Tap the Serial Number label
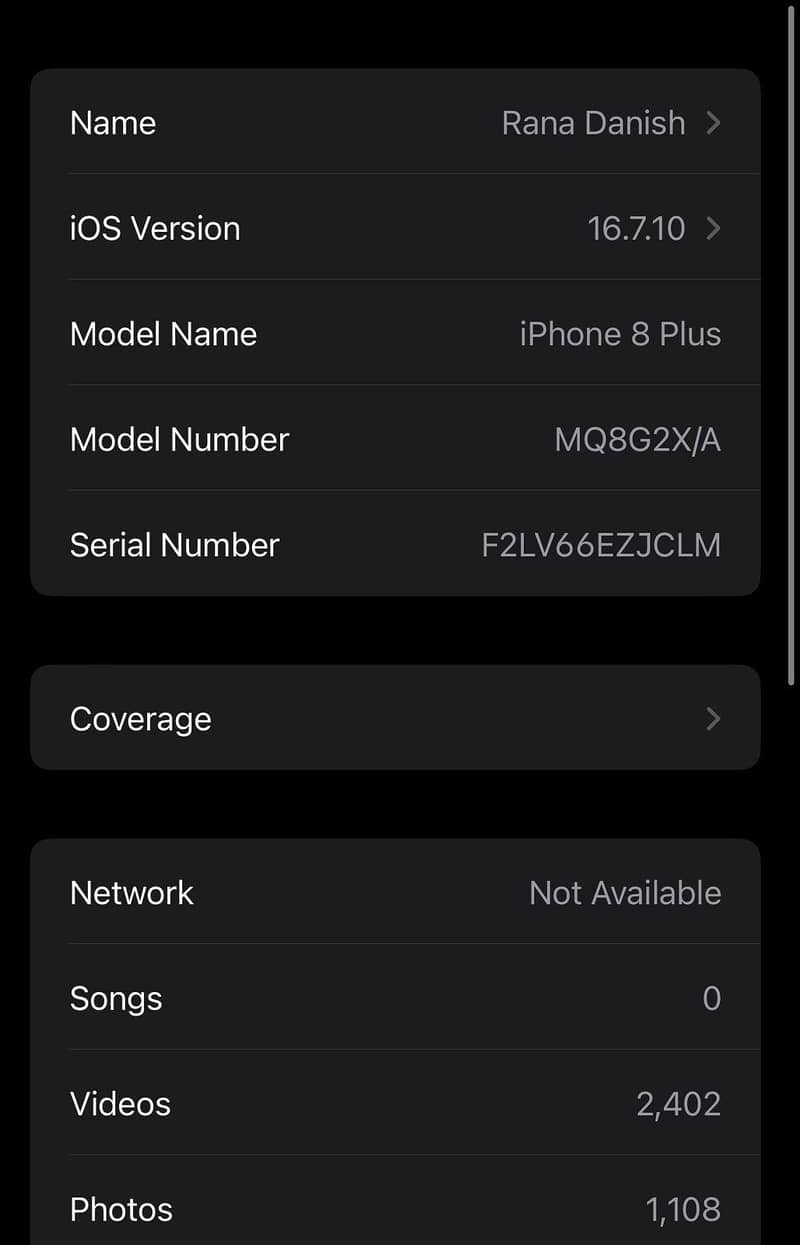The width and height of the screenshot is (800, 1245). (x=174, y=545)
